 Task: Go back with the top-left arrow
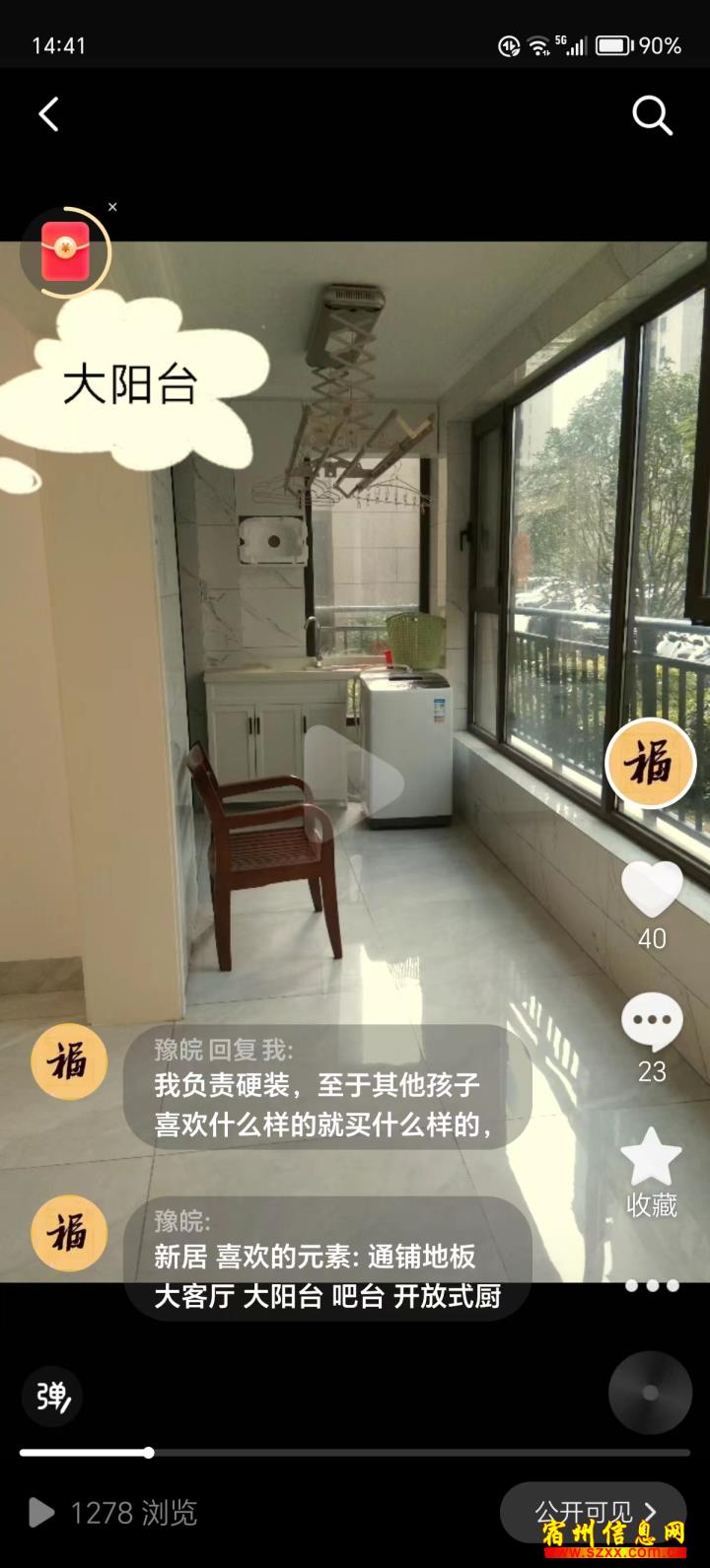click(48, 114)
